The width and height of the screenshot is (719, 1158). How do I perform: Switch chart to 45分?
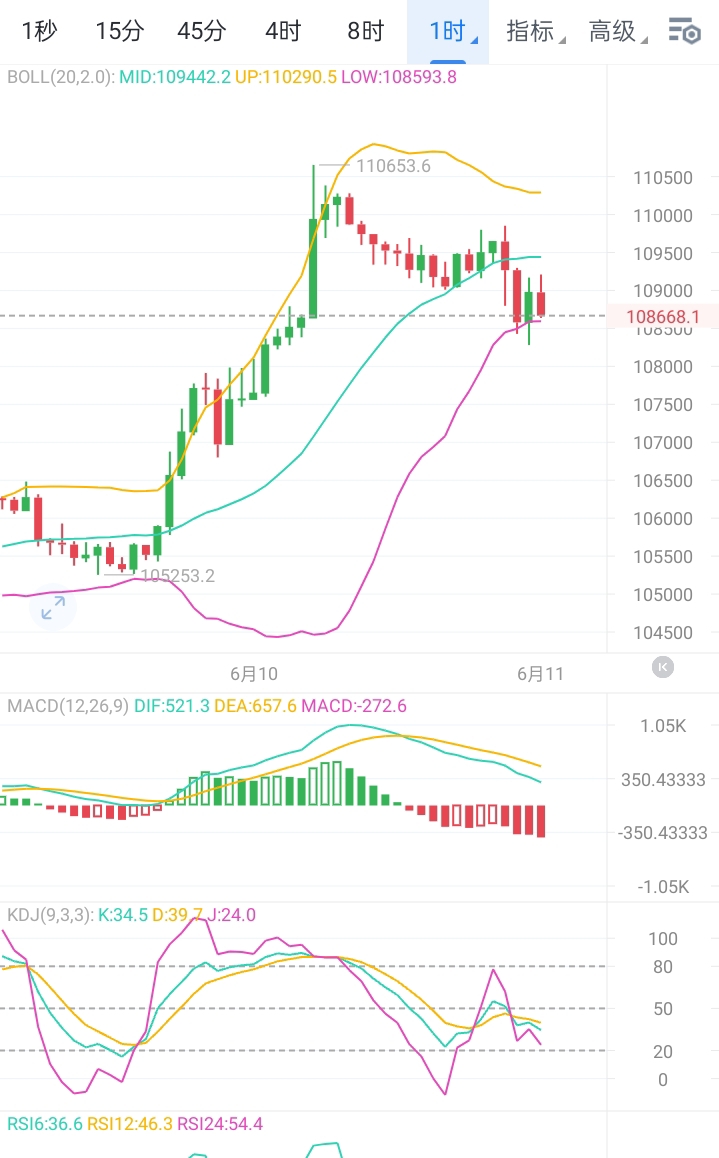202,31
